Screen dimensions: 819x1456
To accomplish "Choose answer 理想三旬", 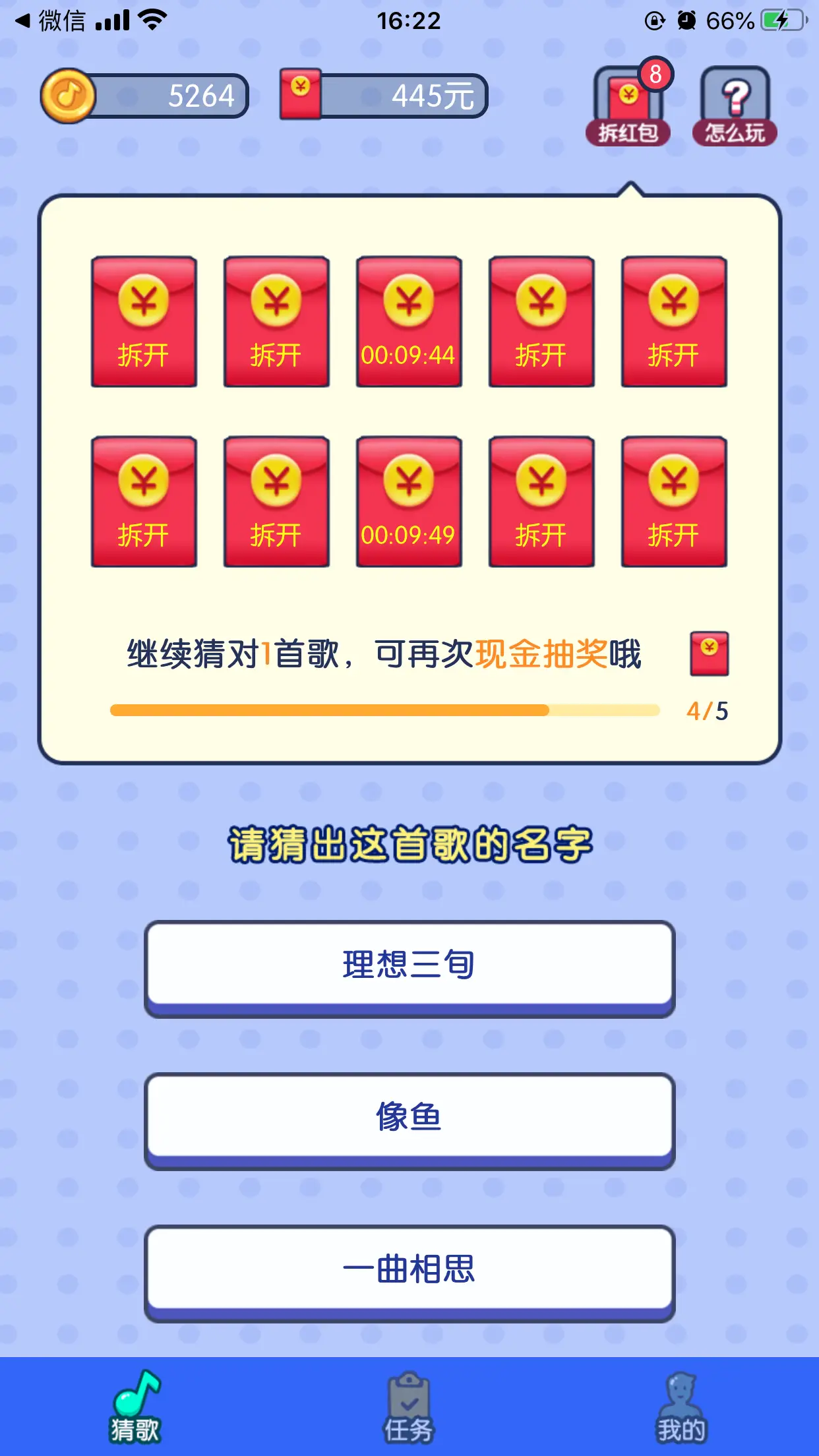I will [409, 965].
